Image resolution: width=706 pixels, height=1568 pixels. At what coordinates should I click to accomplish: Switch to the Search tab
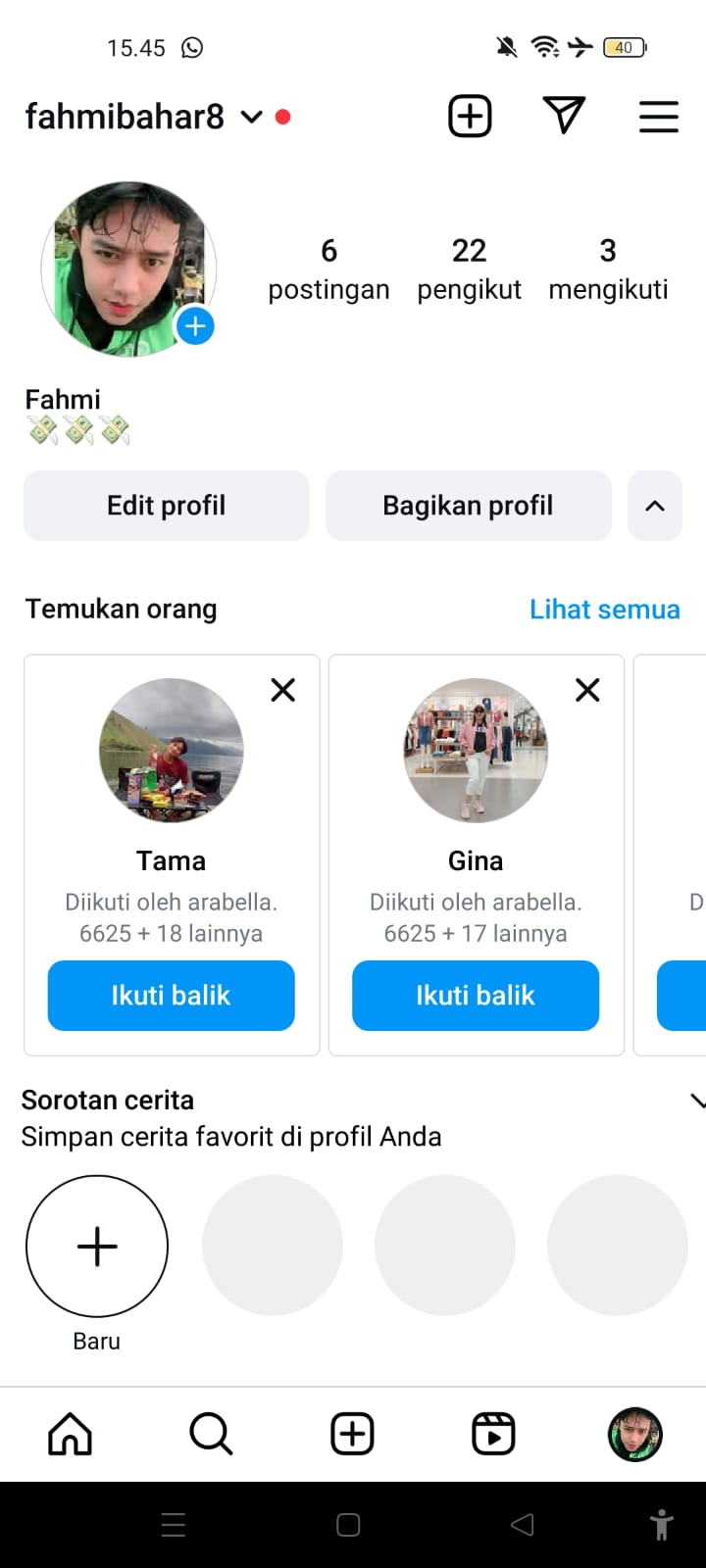(x=211, y=1435)
